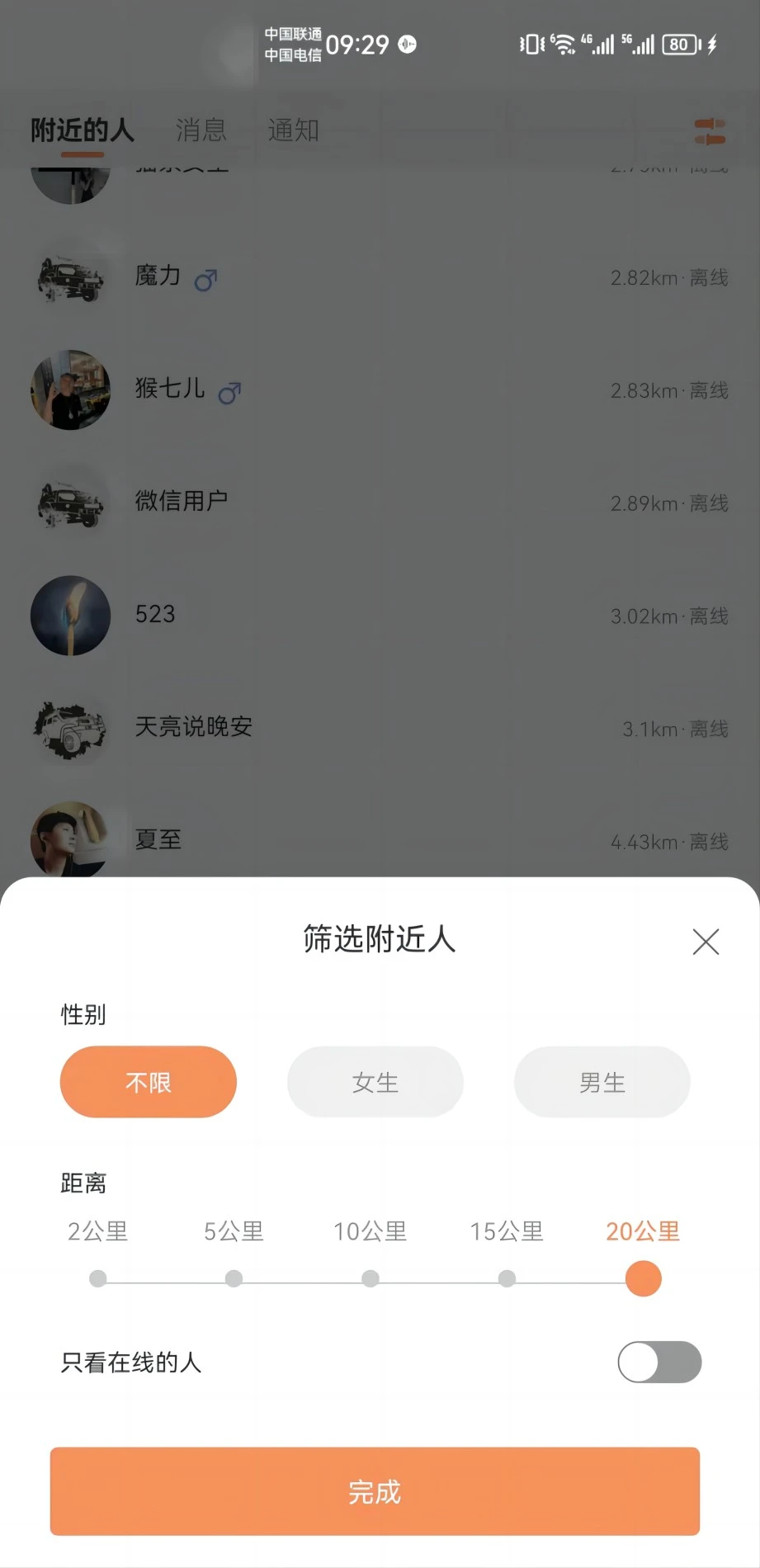Select the 5公里 distance label
This screenshot has width=760, height=1568.
pos(234,1231)
